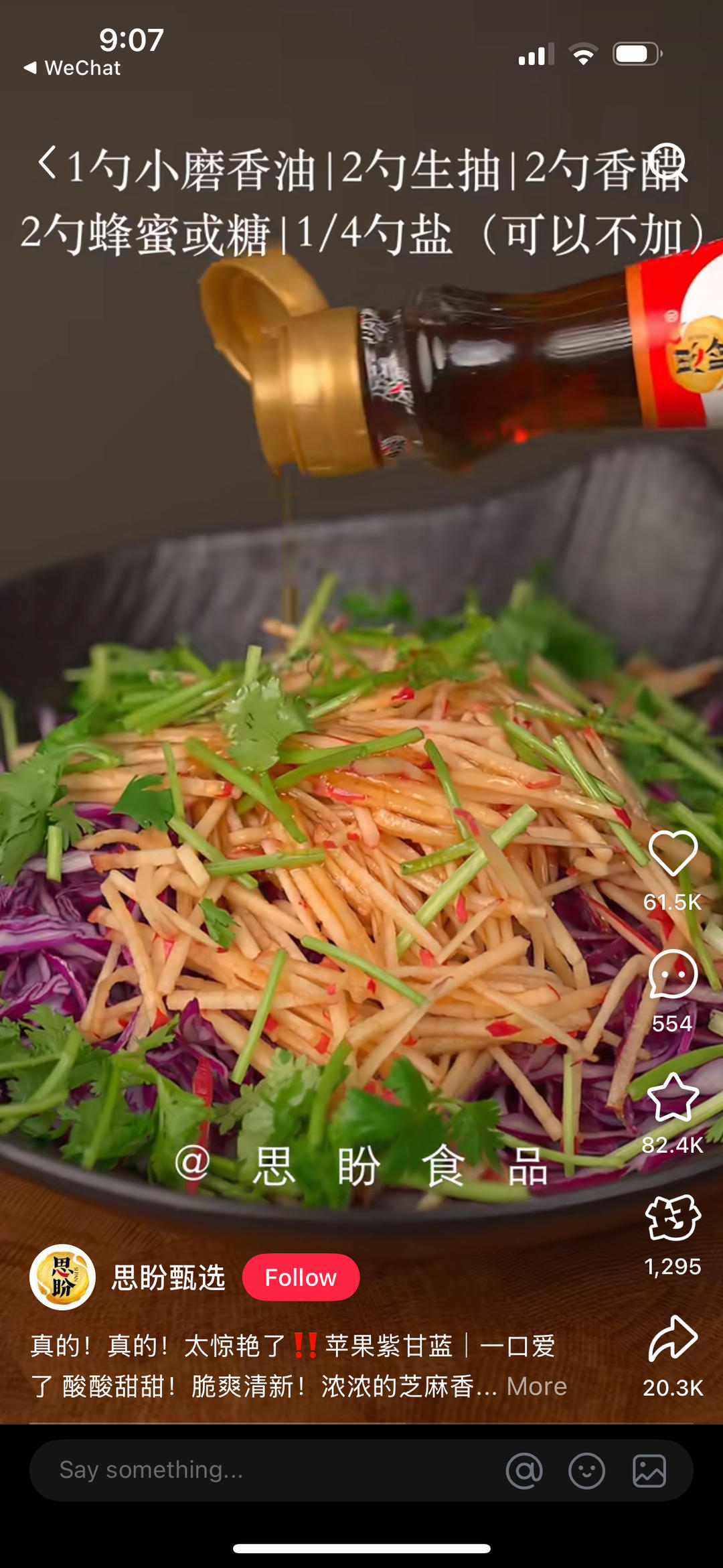Expand the caption with More
723x1568 pixels.
click(x=536, y=1386)
